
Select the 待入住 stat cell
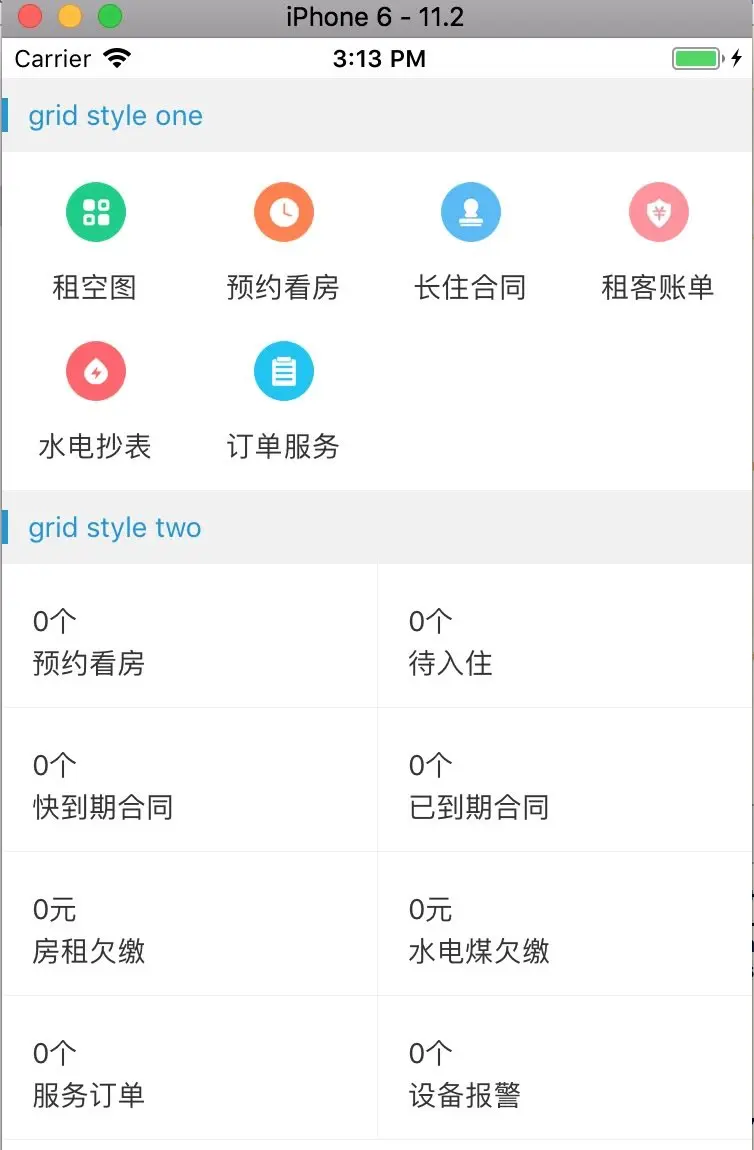565,642
